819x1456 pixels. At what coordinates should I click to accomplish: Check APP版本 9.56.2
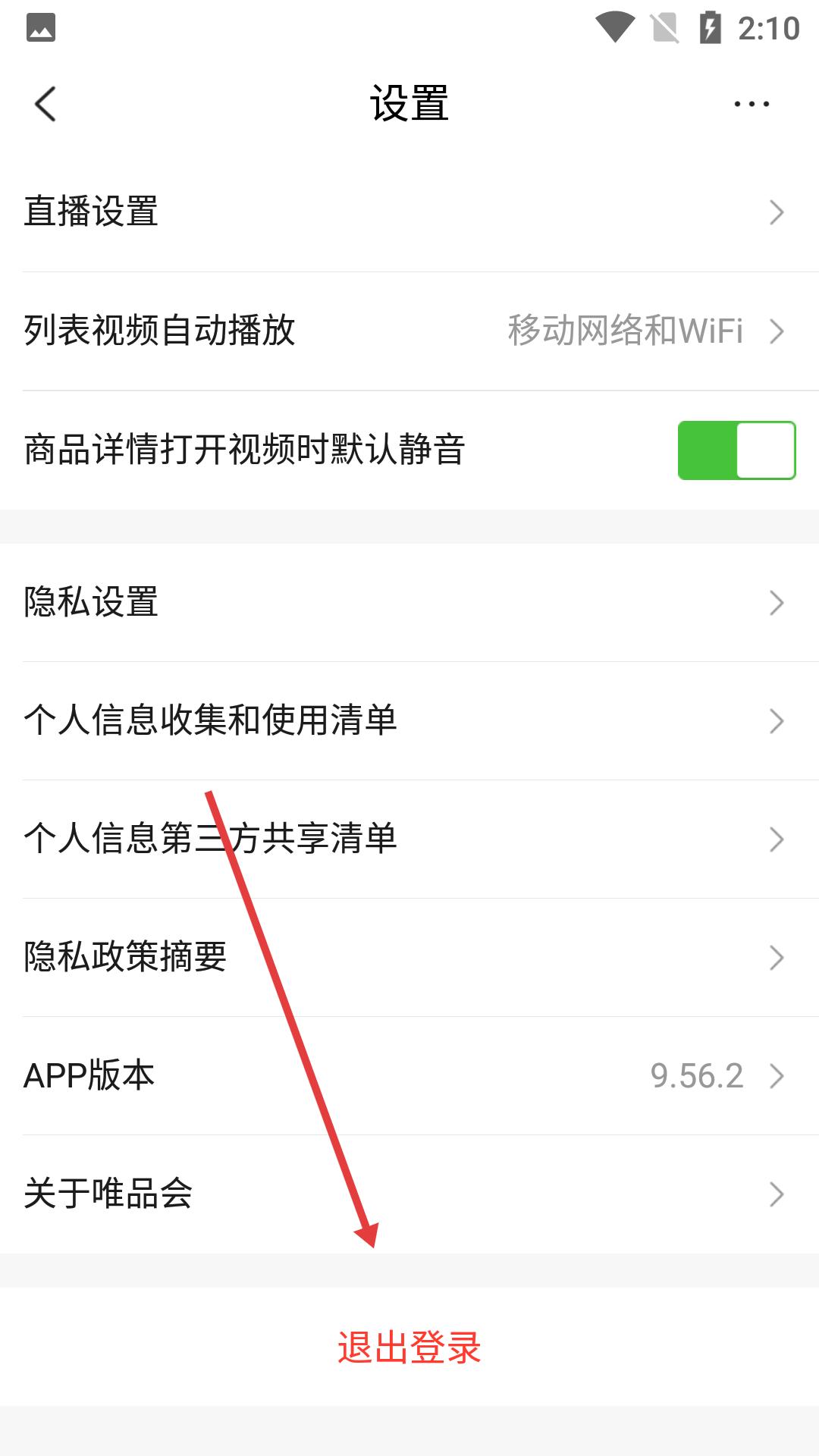(409, 1076)
